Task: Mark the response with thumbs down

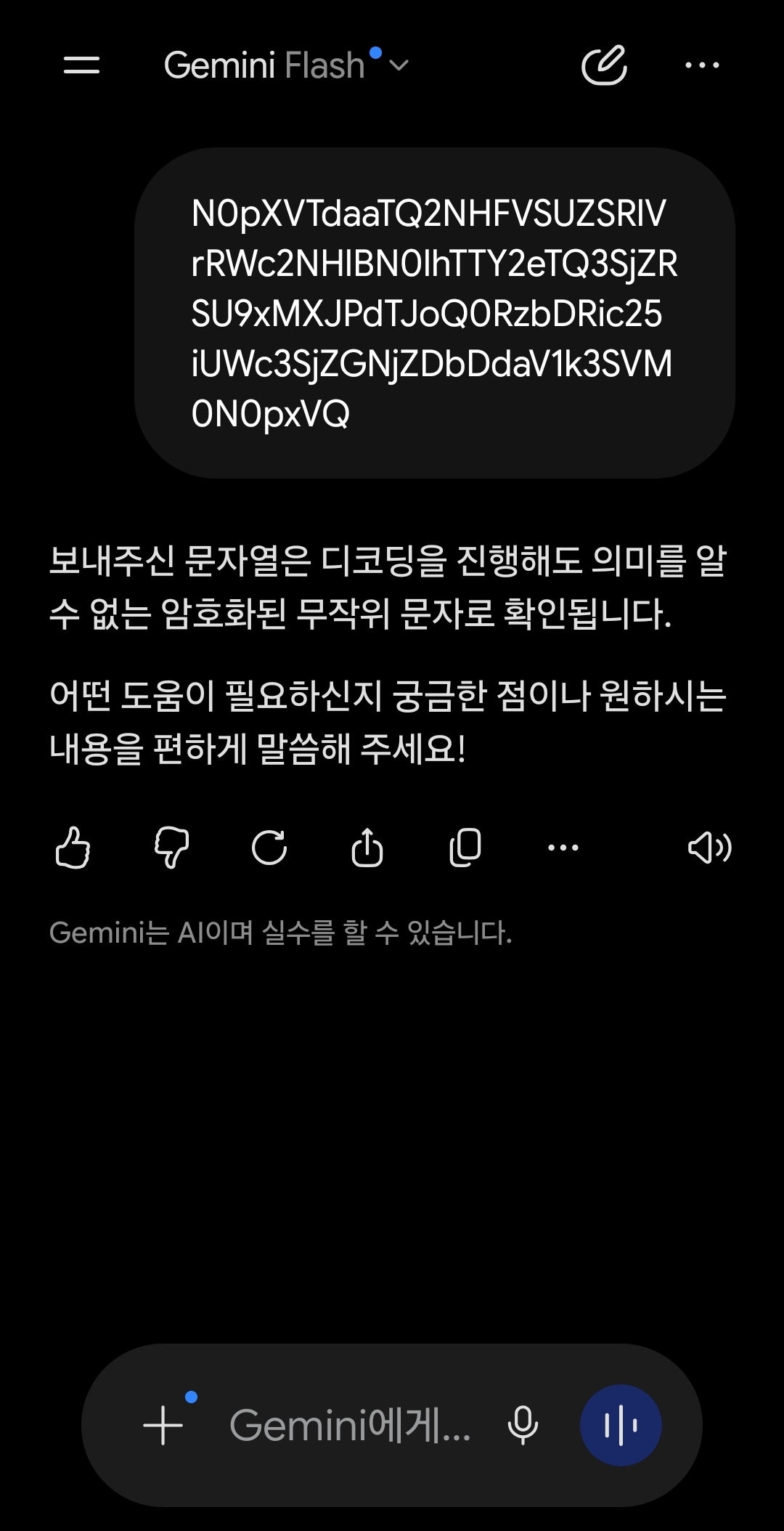Action: tap(171, 848)
